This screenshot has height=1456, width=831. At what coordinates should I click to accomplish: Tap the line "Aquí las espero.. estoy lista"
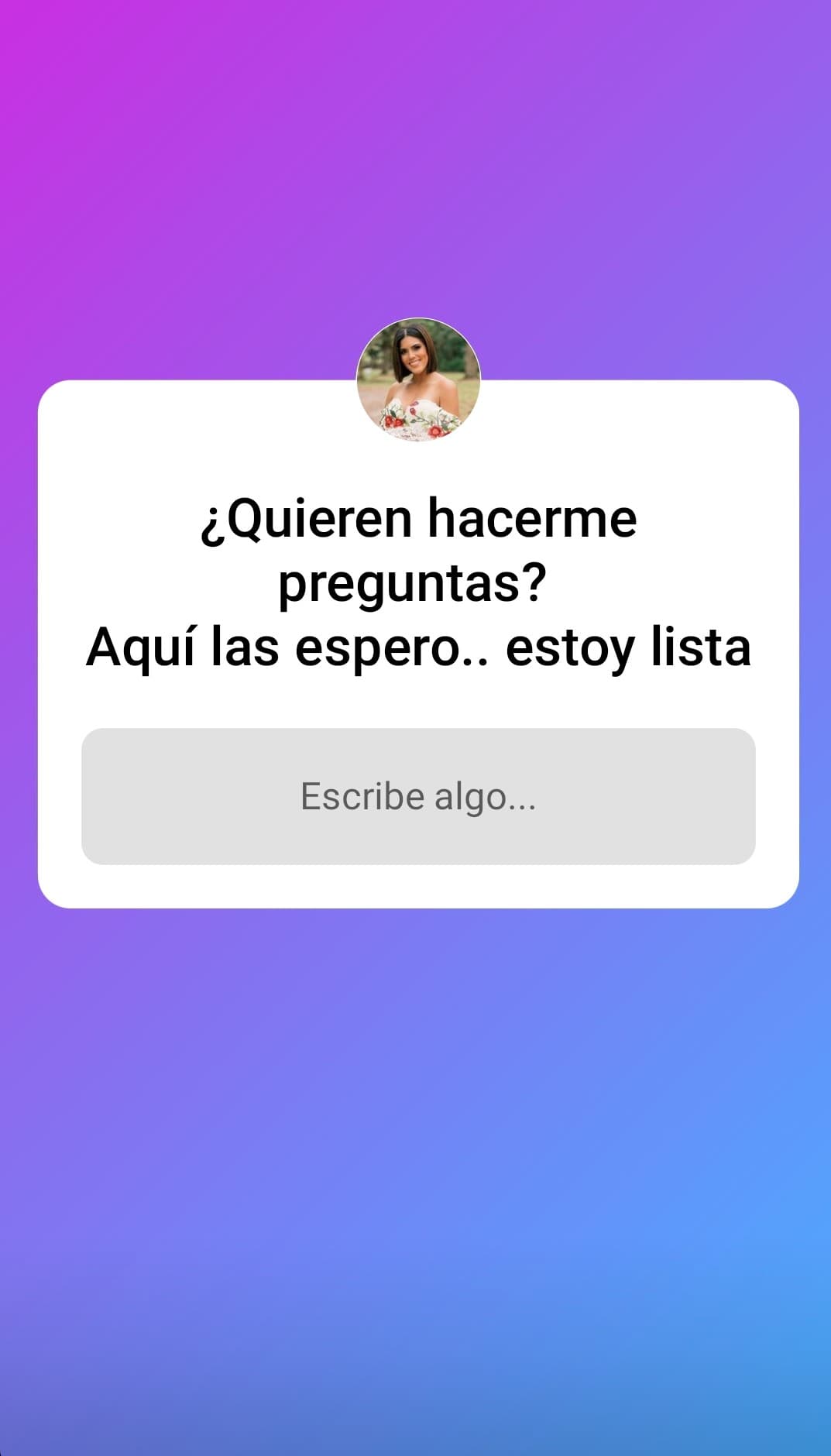pos(418,649)
